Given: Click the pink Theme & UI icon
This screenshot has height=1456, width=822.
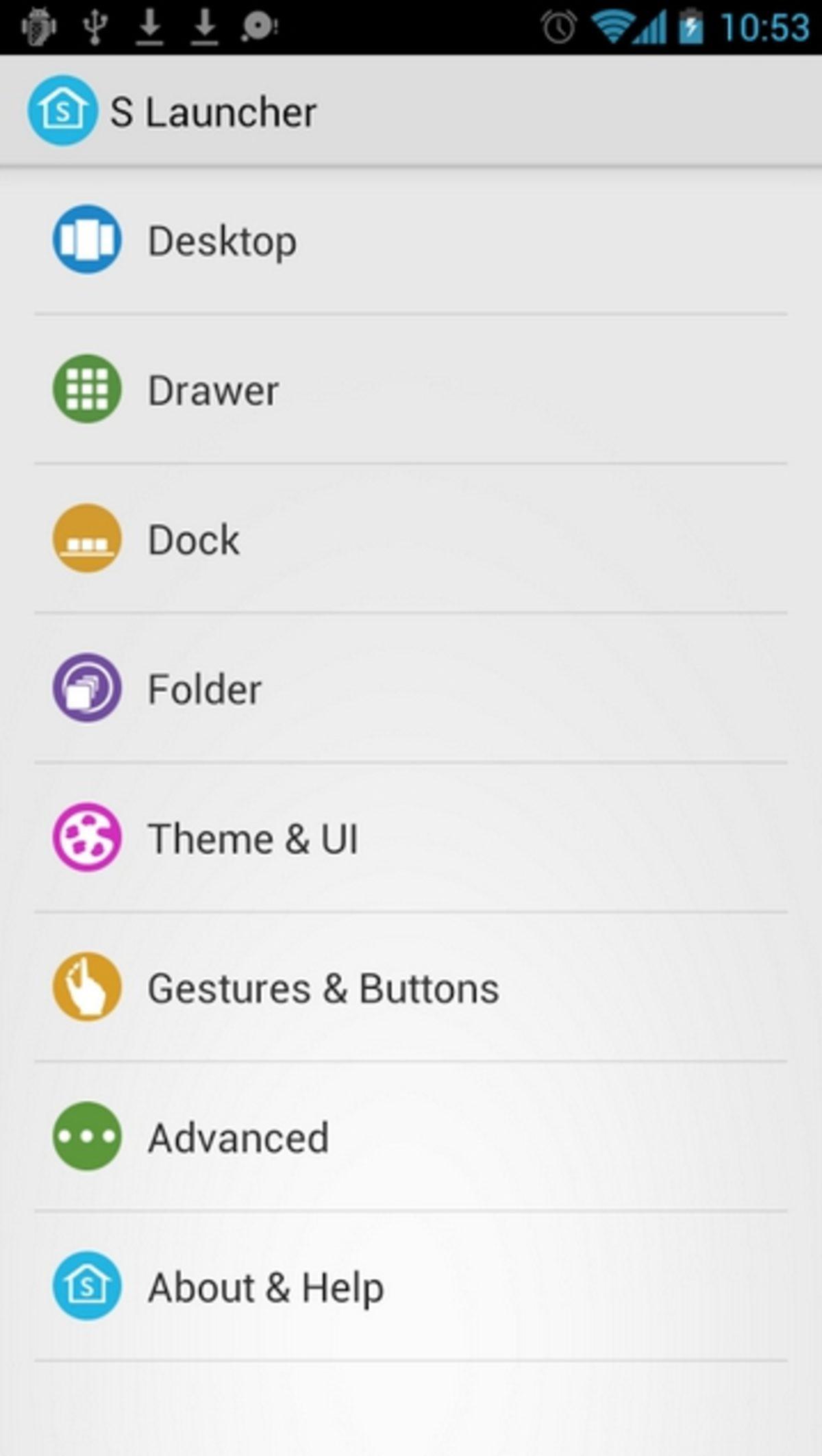Looking at the screenshot, I should coord(87,838).
